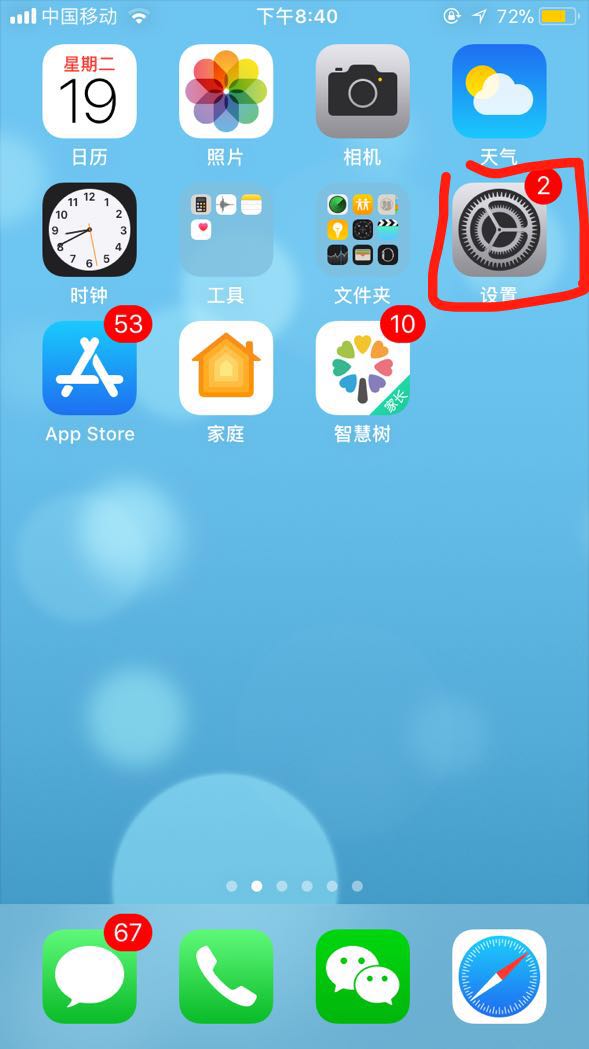
Task: Check the 天气 weather app
Action: pos(499,91)
